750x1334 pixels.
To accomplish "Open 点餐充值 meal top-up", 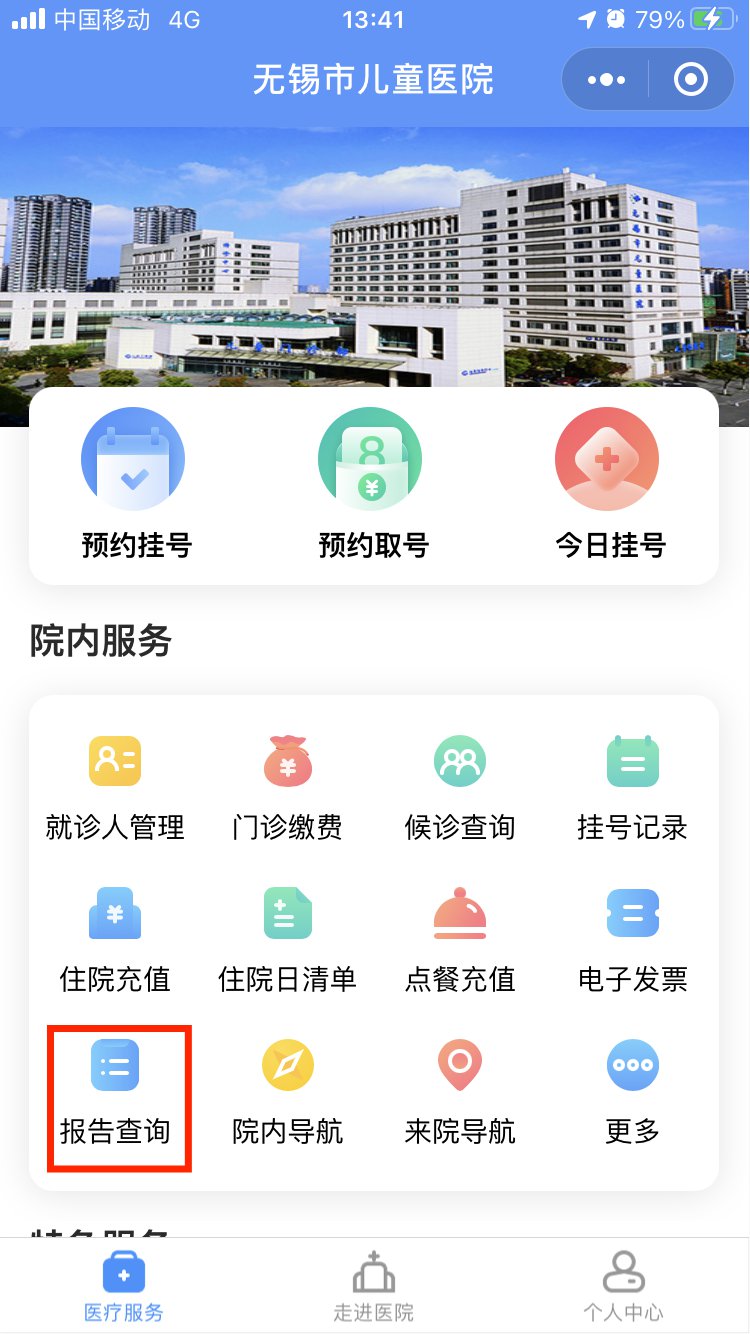I will (x=460, y=939).
